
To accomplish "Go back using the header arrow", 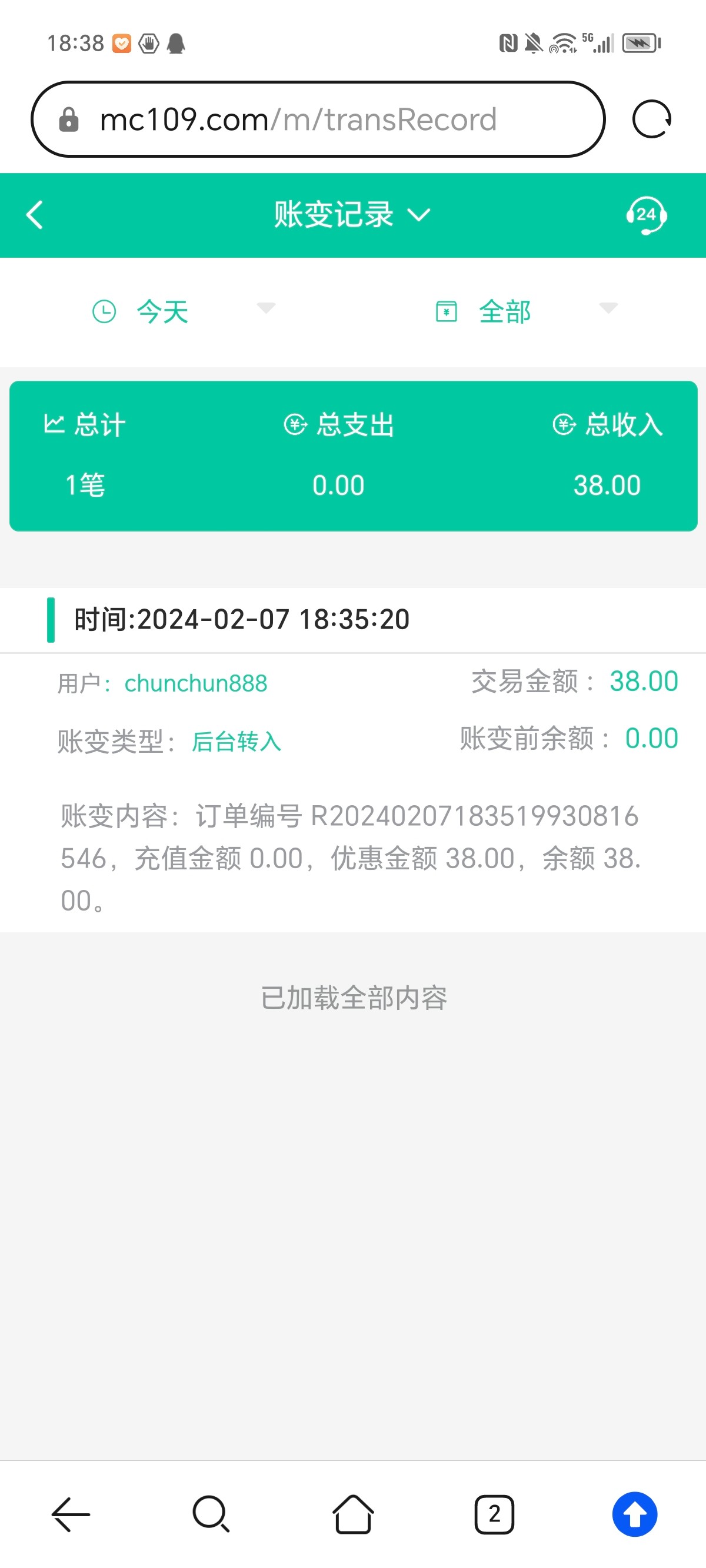I will coord(35,215).
